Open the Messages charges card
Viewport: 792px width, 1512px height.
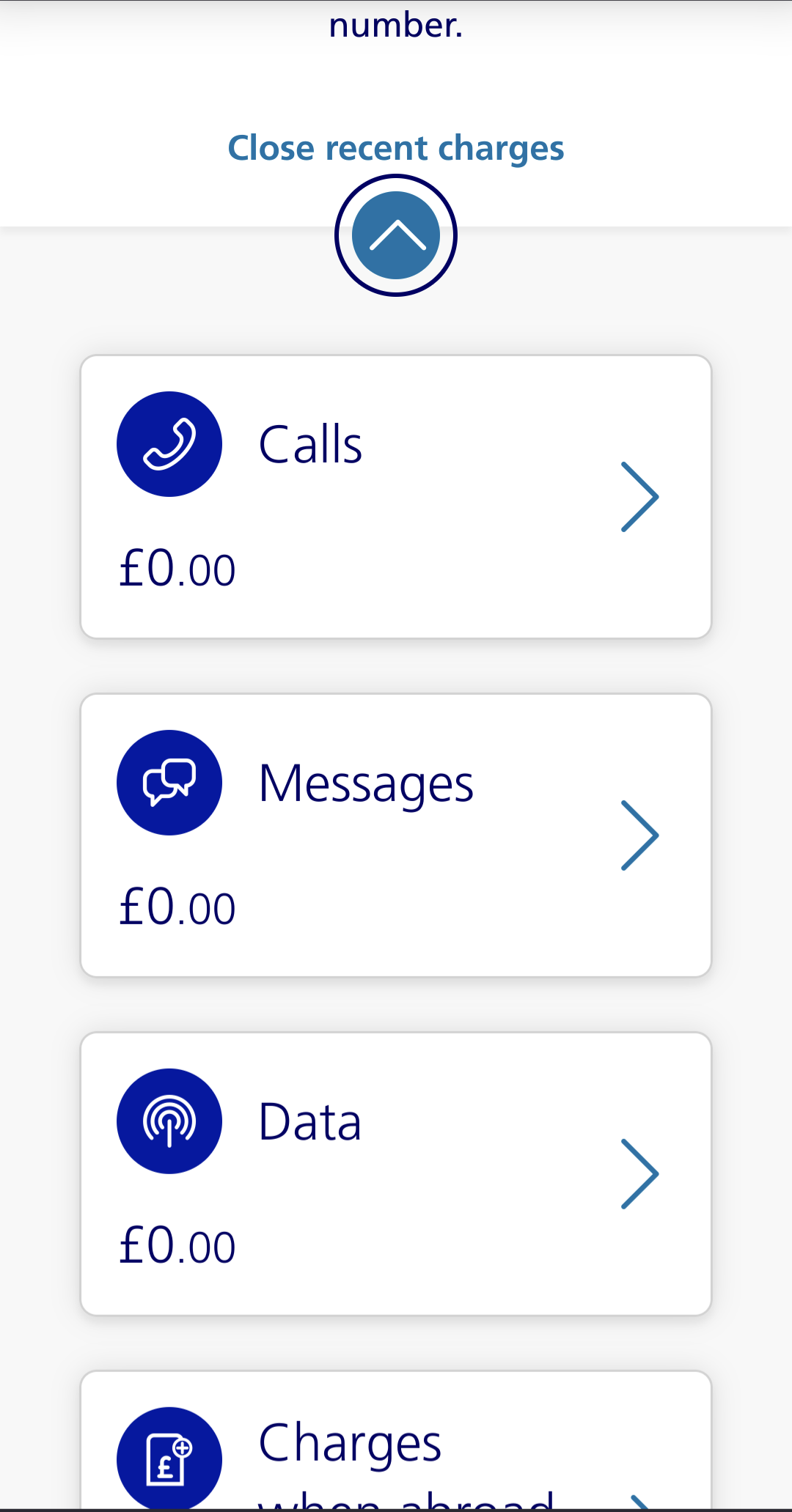click(396, 833)
